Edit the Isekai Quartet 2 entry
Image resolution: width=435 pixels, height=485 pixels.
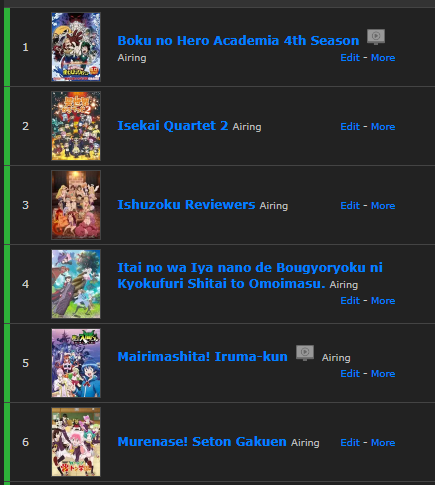(350, 127)
